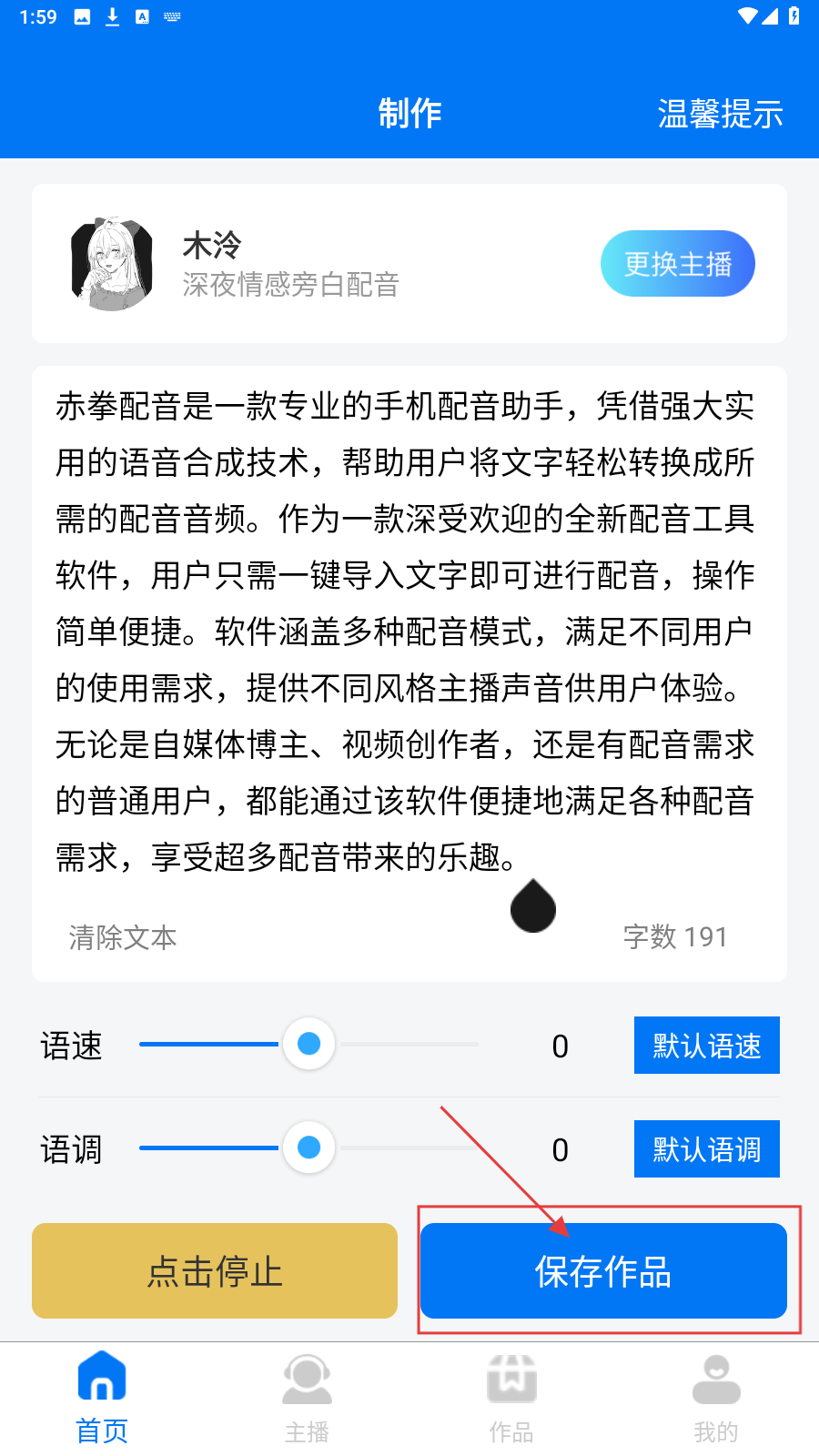Open 温馨提示 tips in the header
Viewport: 819px width, 1456px height.
pos(719,115)
